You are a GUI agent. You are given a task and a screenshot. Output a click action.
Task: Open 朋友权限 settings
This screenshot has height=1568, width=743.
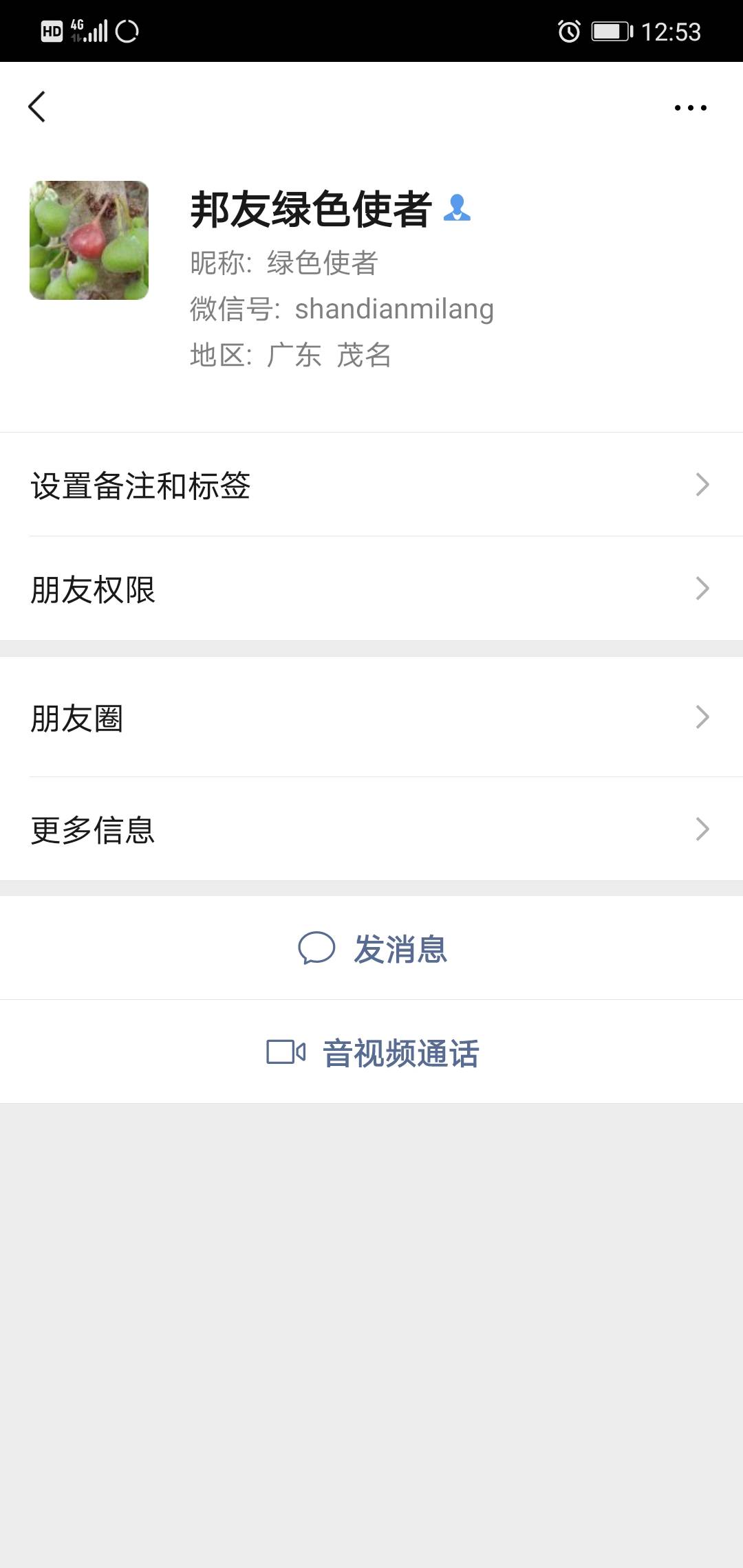coord(371,589)
